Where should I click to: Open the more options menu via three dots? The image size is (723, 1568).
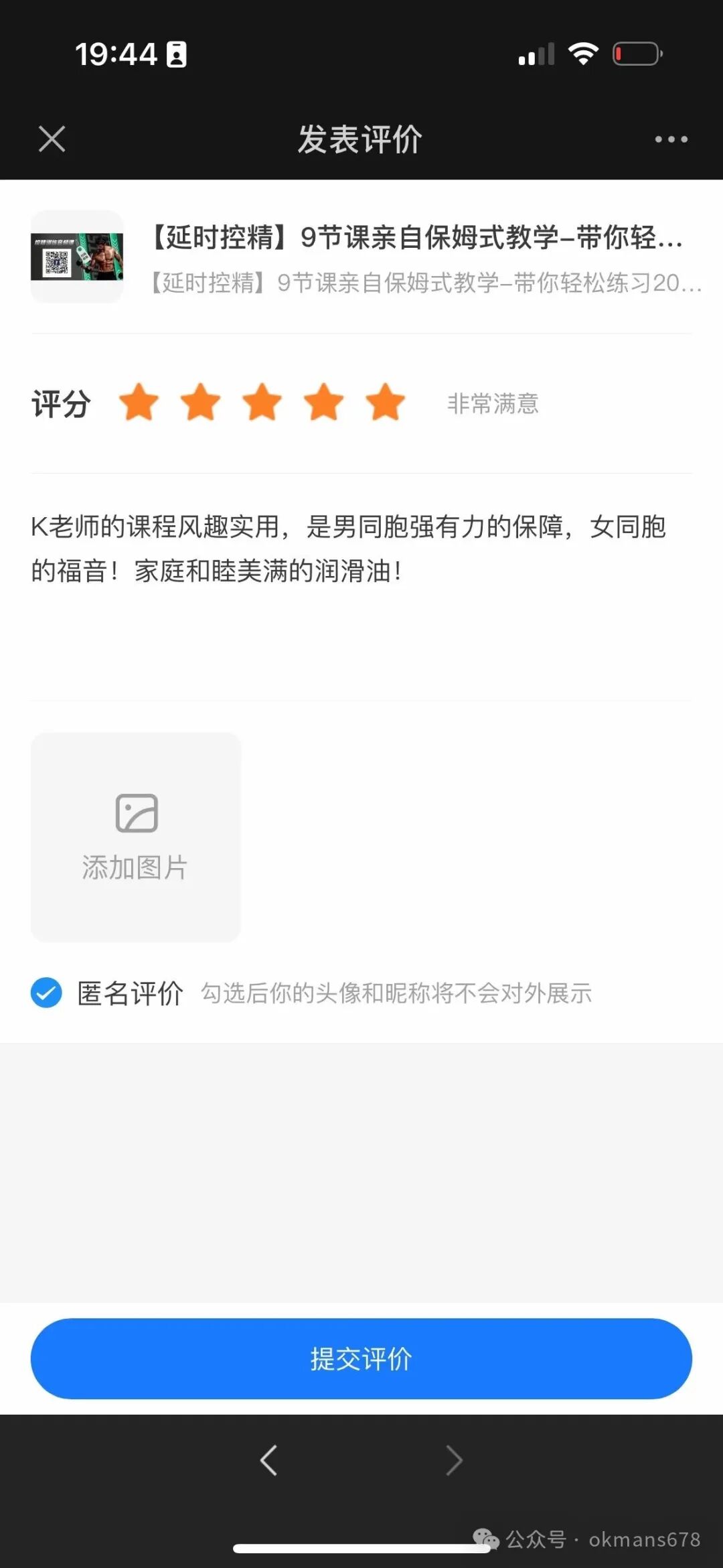(669, 139)
